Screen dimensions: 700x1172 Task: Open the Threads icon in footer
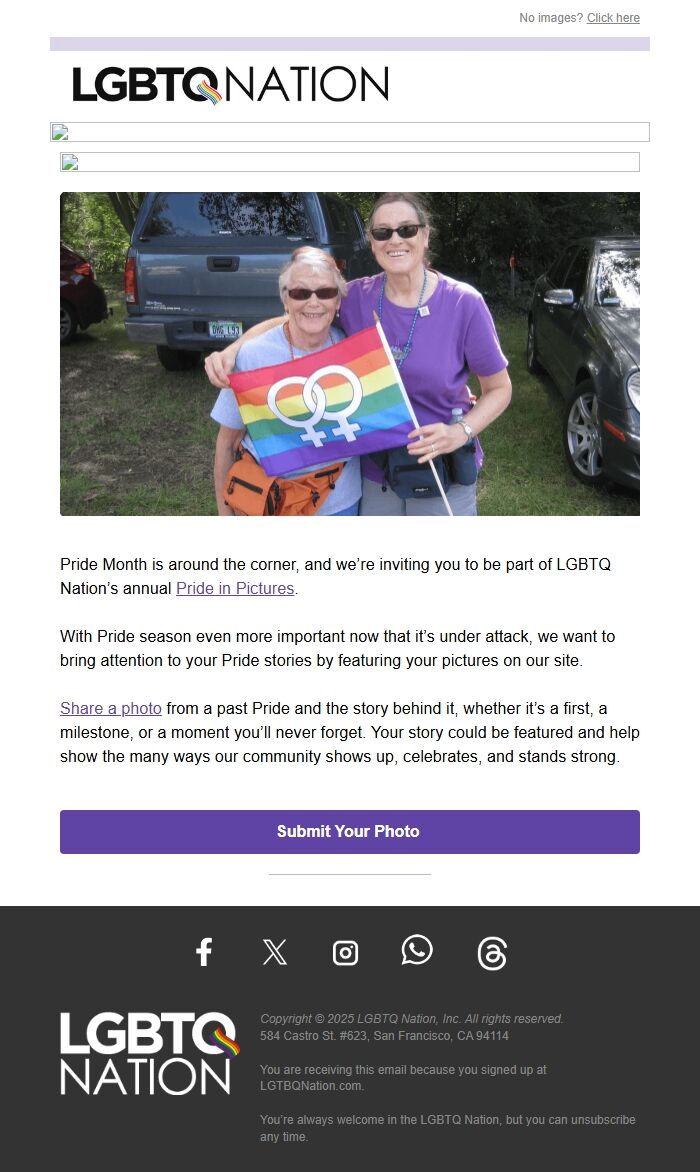(x=492, y=953)
